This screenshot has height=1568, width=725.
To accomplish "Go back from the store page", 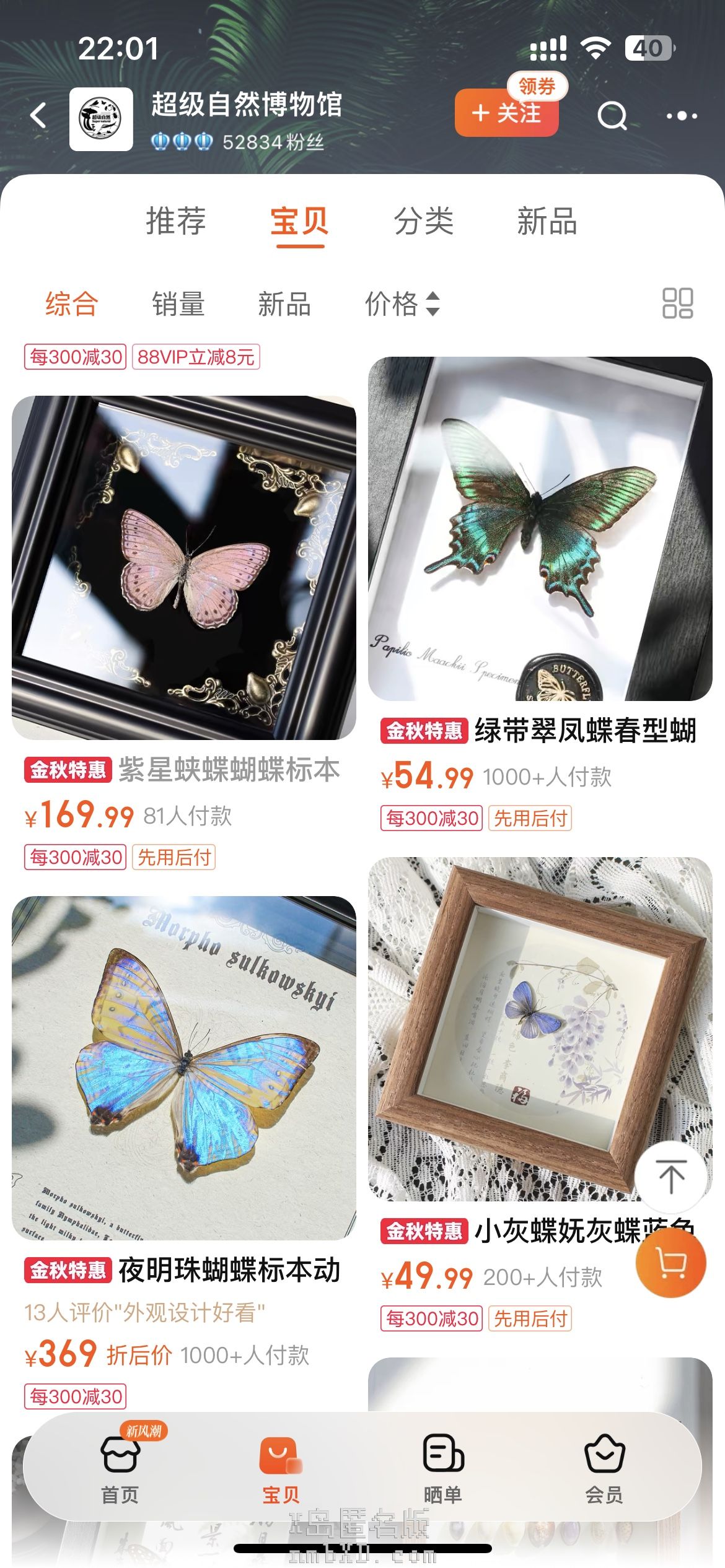I will click(38, 116).
